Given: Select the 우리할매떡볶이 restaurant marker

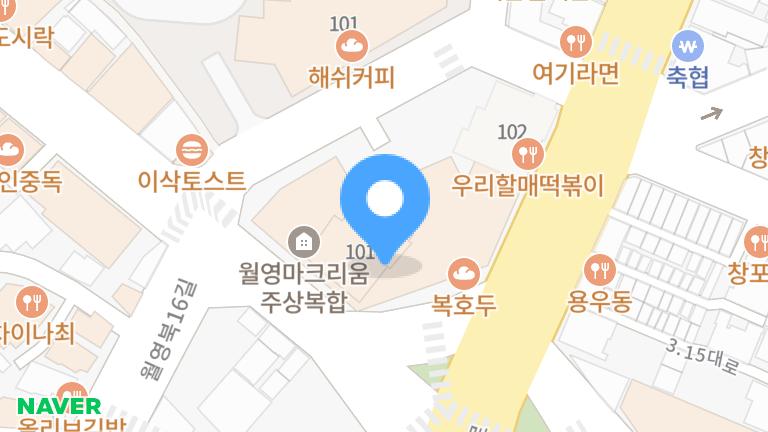Looking at the screenshot, I should (x=528, y=154).
